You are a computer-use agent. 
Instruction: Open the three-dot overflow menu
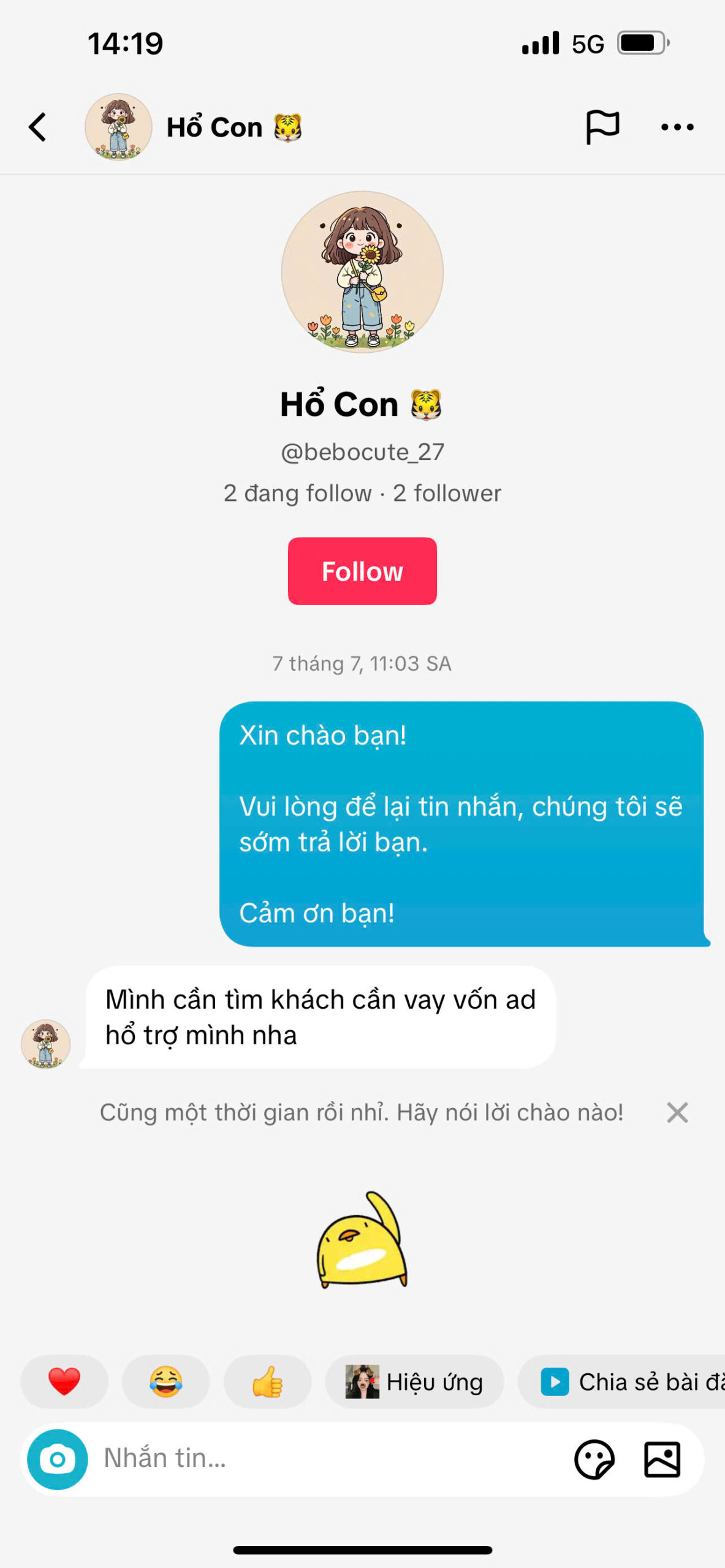click(677, 127)
